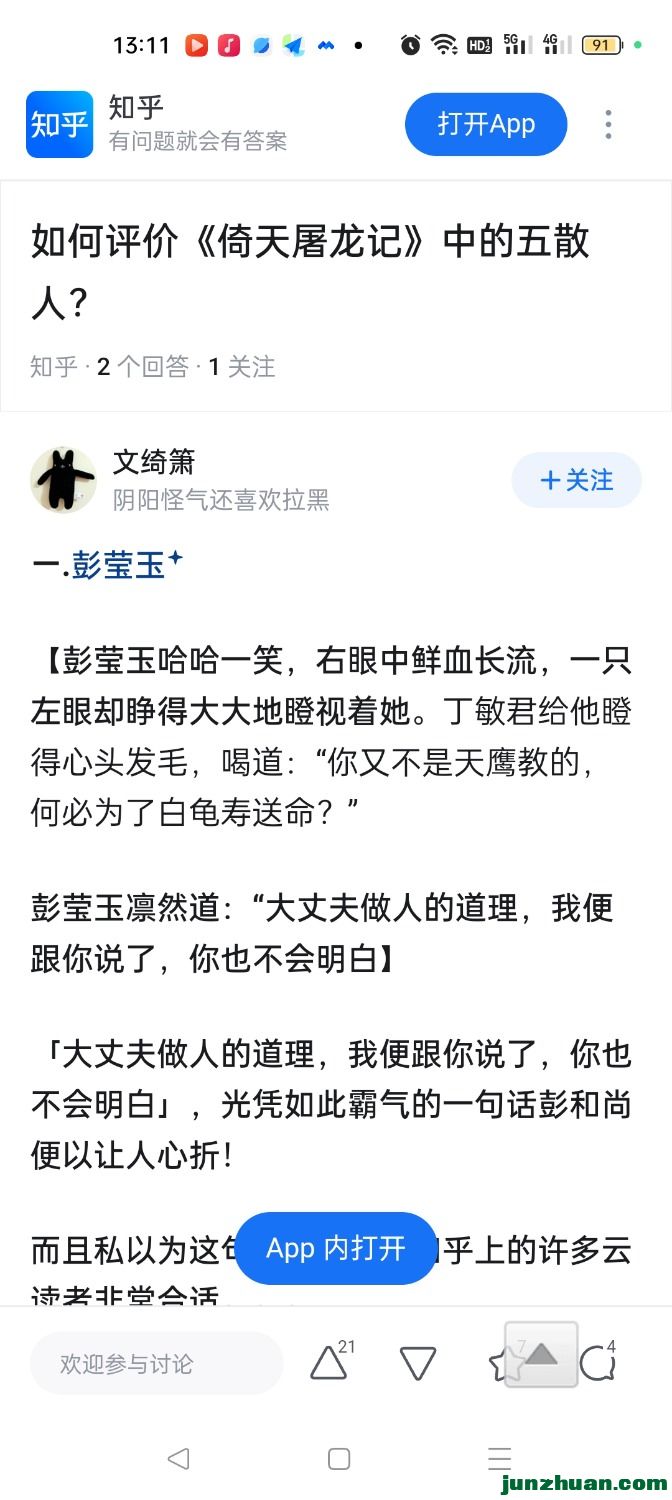Open the comments icon
Viewport: 672px width, 1500px height.
point(598,1363)
